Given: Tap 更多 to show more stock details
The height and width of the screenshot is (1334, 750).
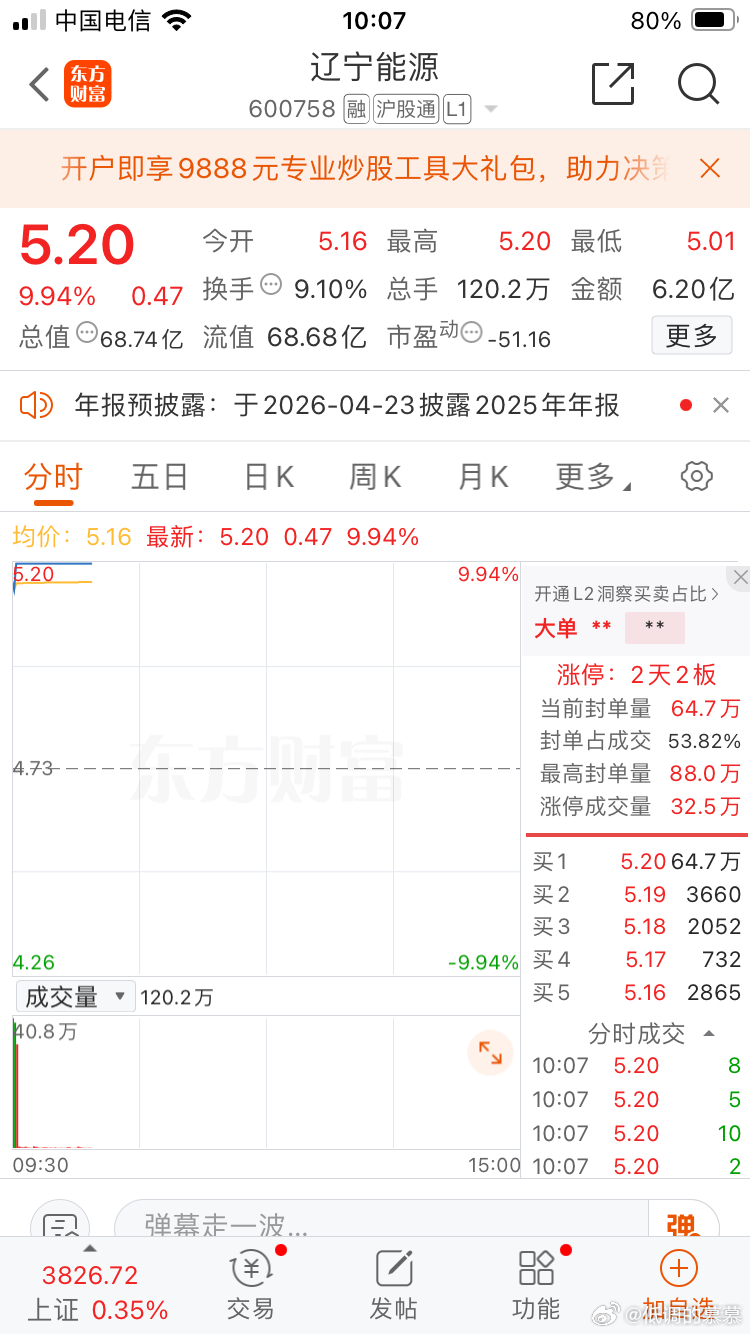Looking at the screenshot, I should point(691,336).
